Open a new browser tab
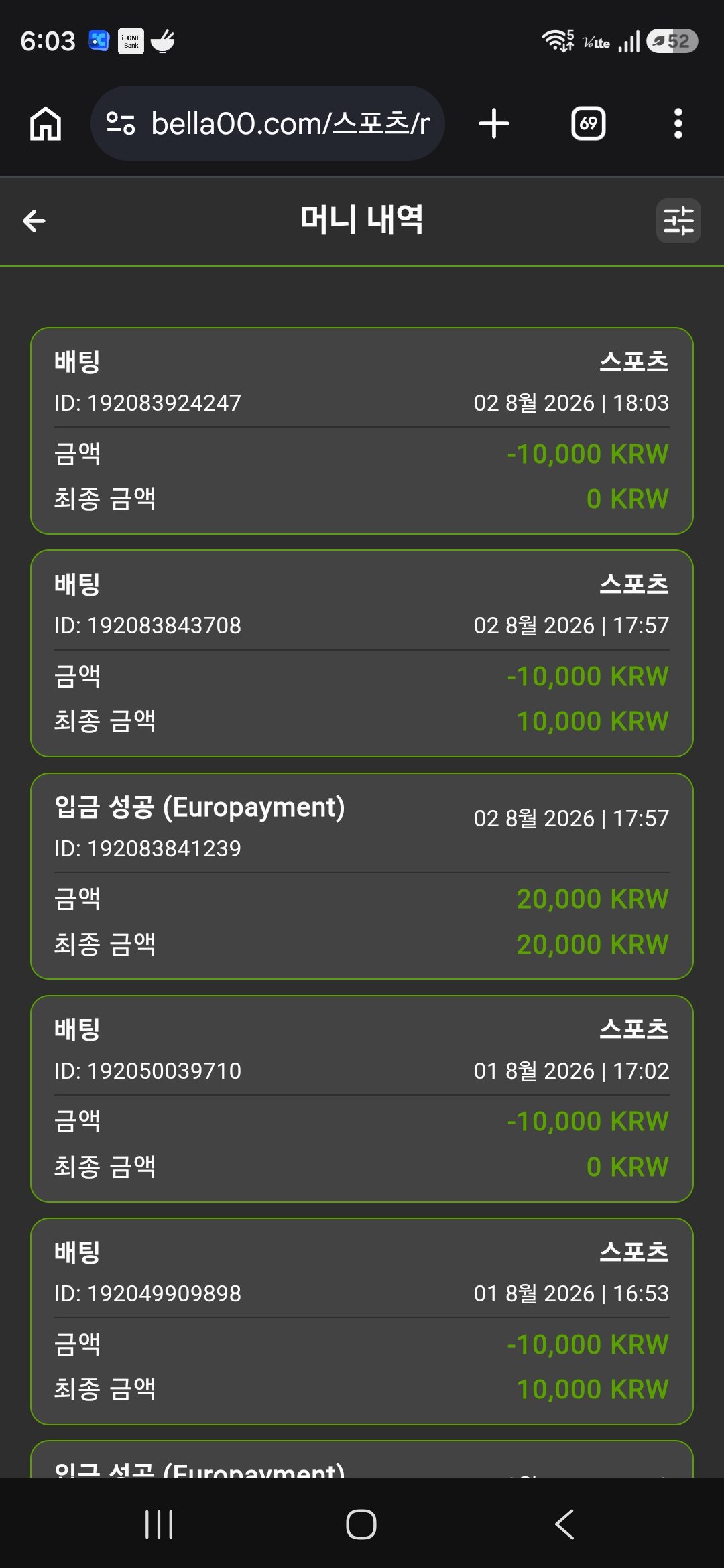Screen dimensions: 724x1568 pyautogui.click(x=494, y=124)
